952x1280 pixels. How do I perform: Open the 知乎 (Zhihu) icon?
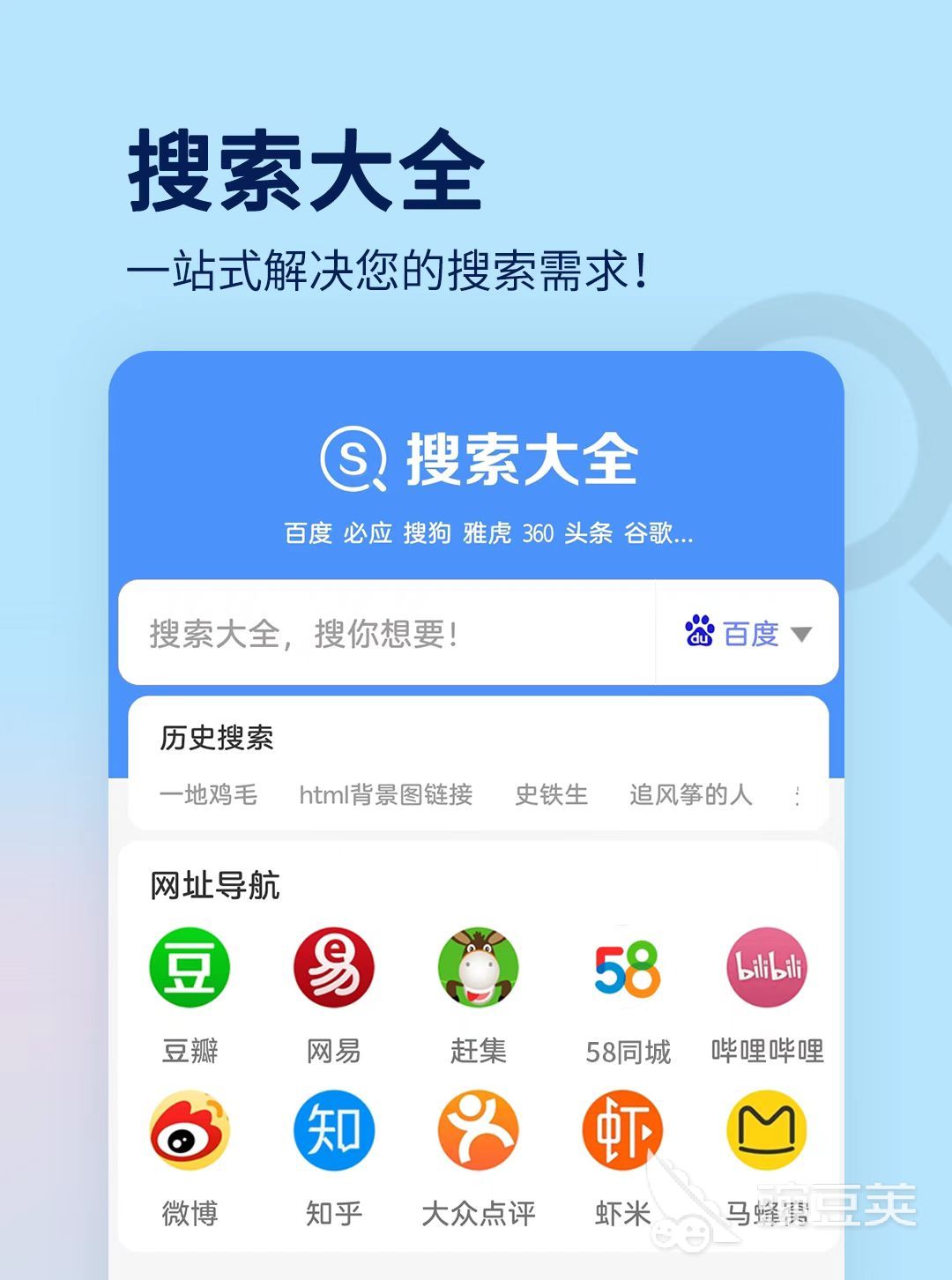(x=333, y=1131)
